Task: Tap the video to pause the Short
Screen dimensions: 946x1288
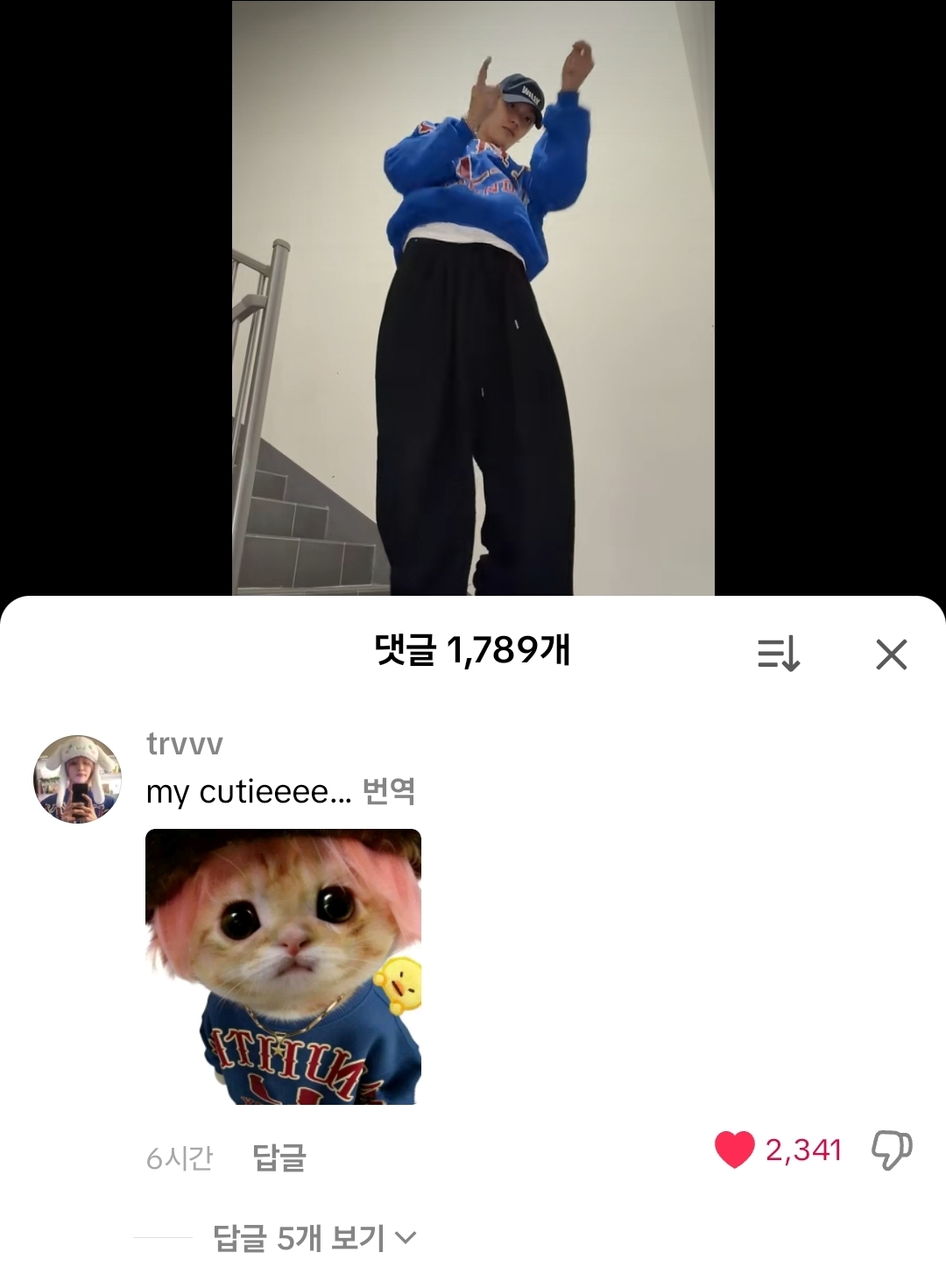Action: [x=473, y=298]
